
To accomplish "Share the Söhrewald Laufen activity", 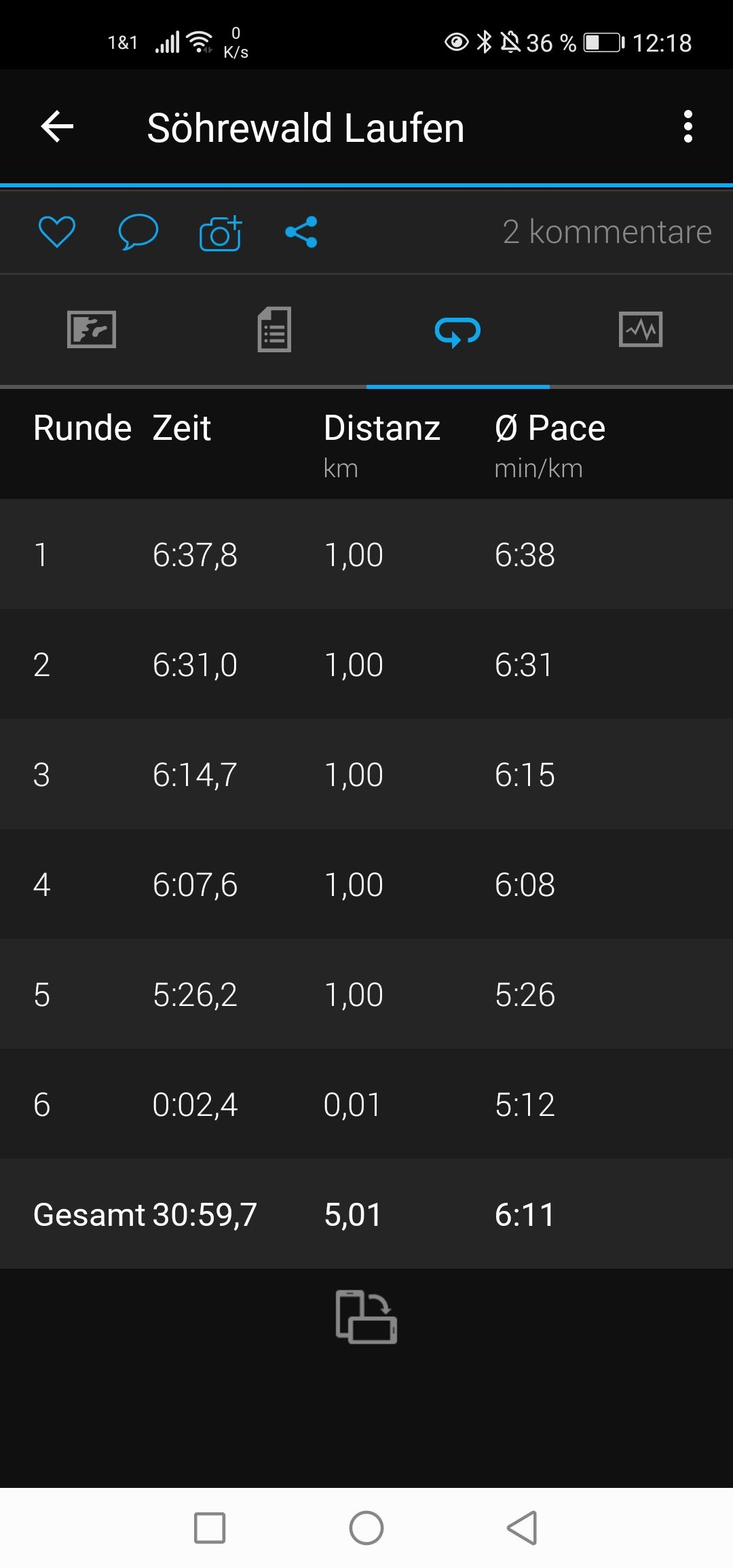I will click(x=301, y=232).
